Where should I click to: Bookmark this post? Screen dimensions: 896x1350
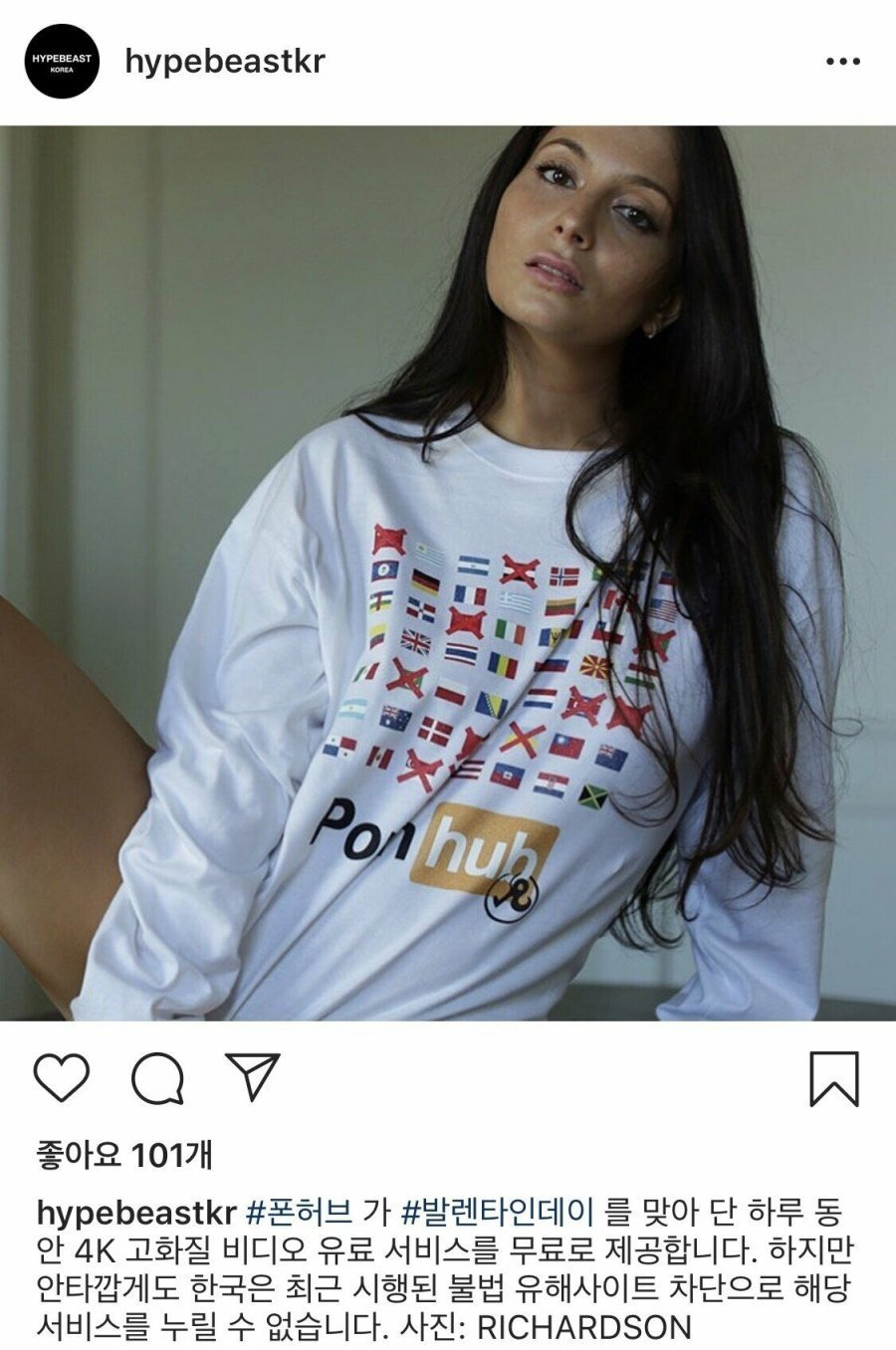point(833,1078)
